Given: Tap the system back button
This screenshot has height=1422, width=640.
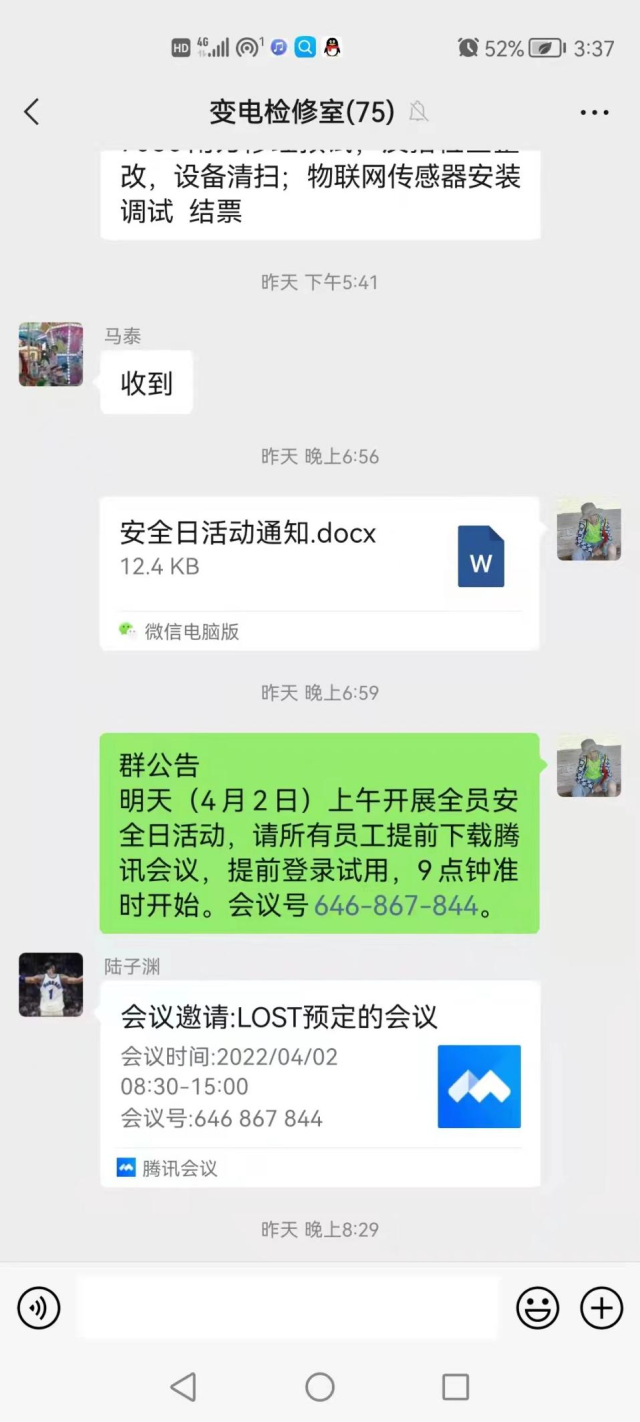Looking at the screenshot, I should 183,1387.
